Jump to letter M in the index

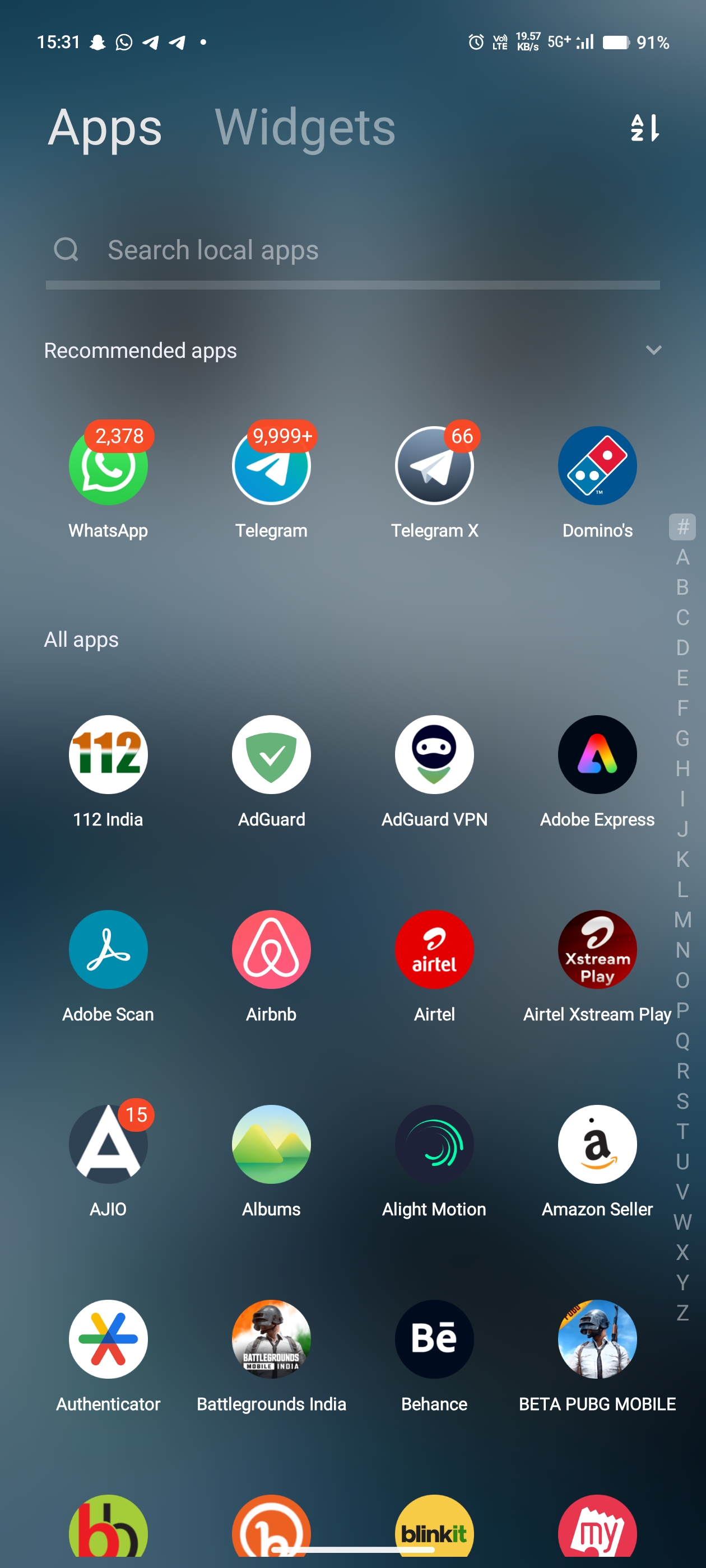pyautogui.click(x=682, y=920)
